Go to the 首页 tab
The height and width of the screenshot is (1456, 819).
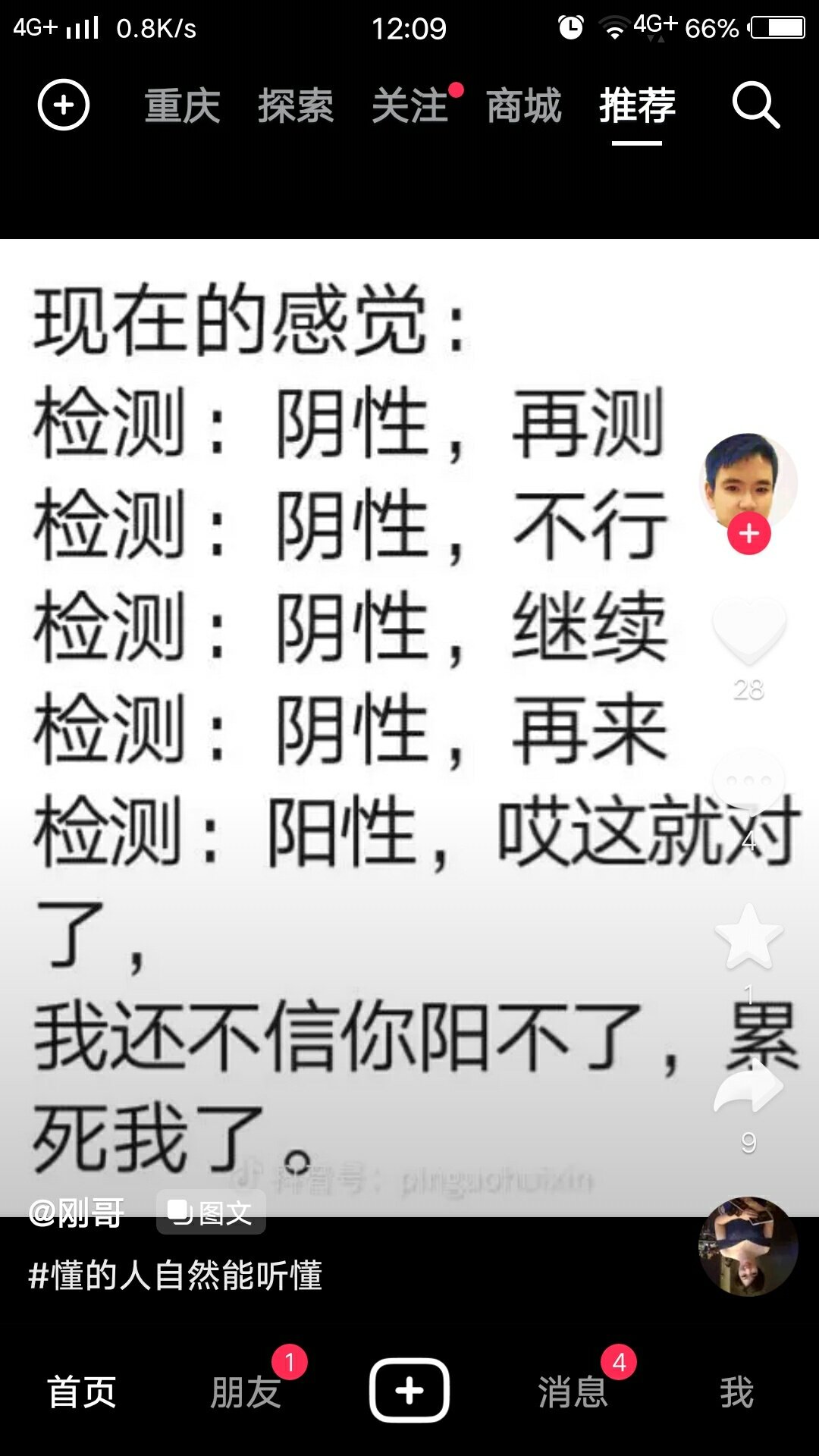[82, 1392]
